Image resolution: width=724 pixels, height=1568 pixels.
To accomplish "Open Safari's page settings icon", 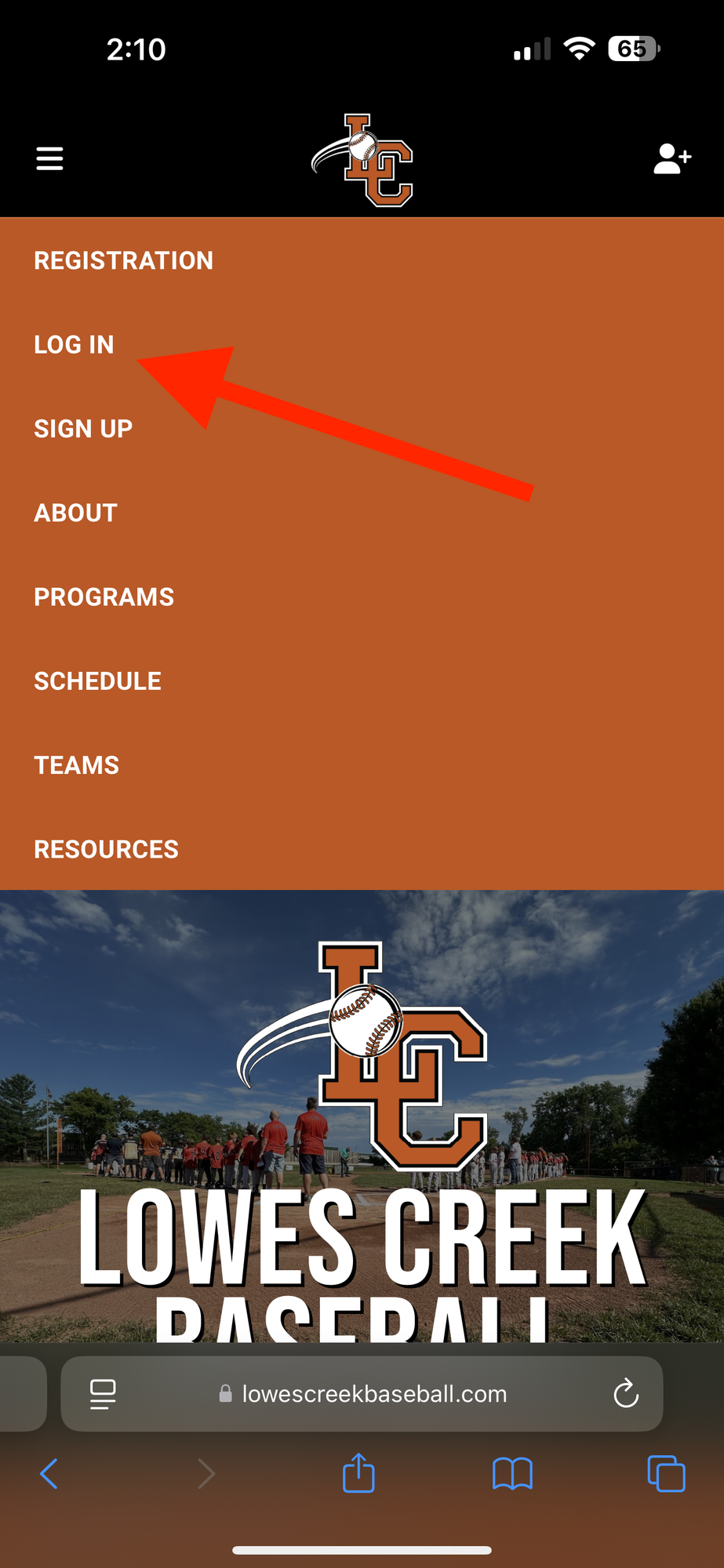I will pyautogui.click(x=103, y=1394).
